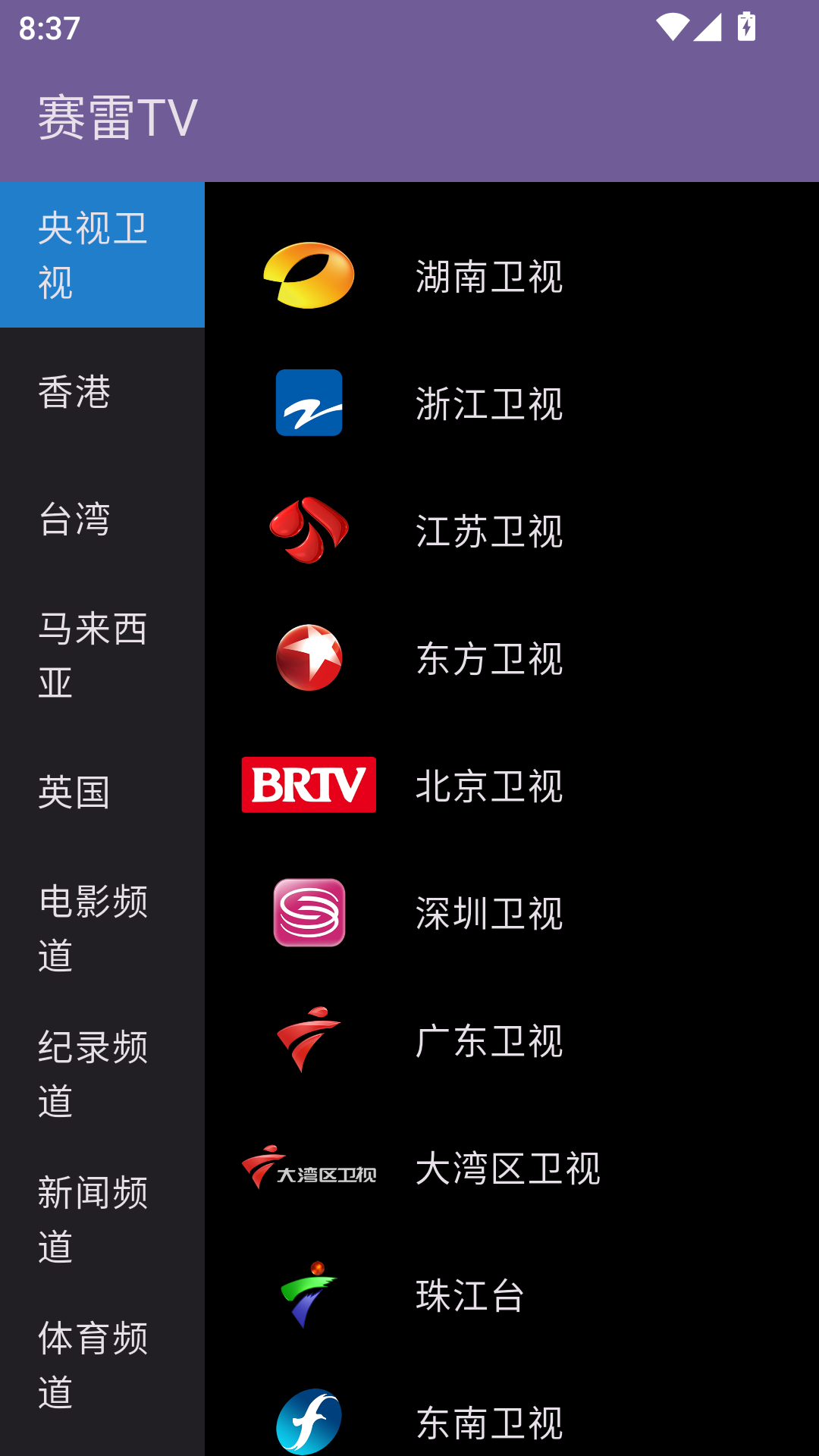
Task: Select the 体育频道 category
Action: point(93,1365)
